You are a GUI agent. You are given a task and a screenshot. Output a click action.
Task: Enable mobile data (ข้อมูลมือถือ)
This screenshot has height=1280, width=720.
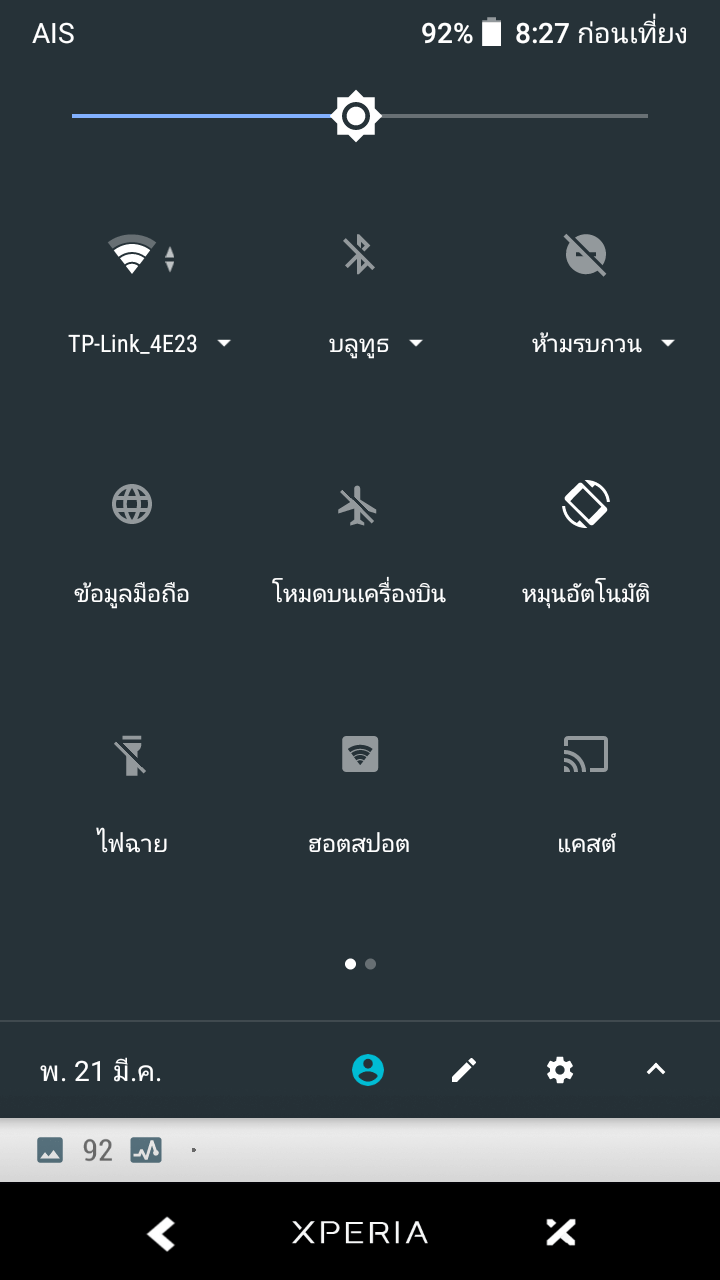(132, 504)
